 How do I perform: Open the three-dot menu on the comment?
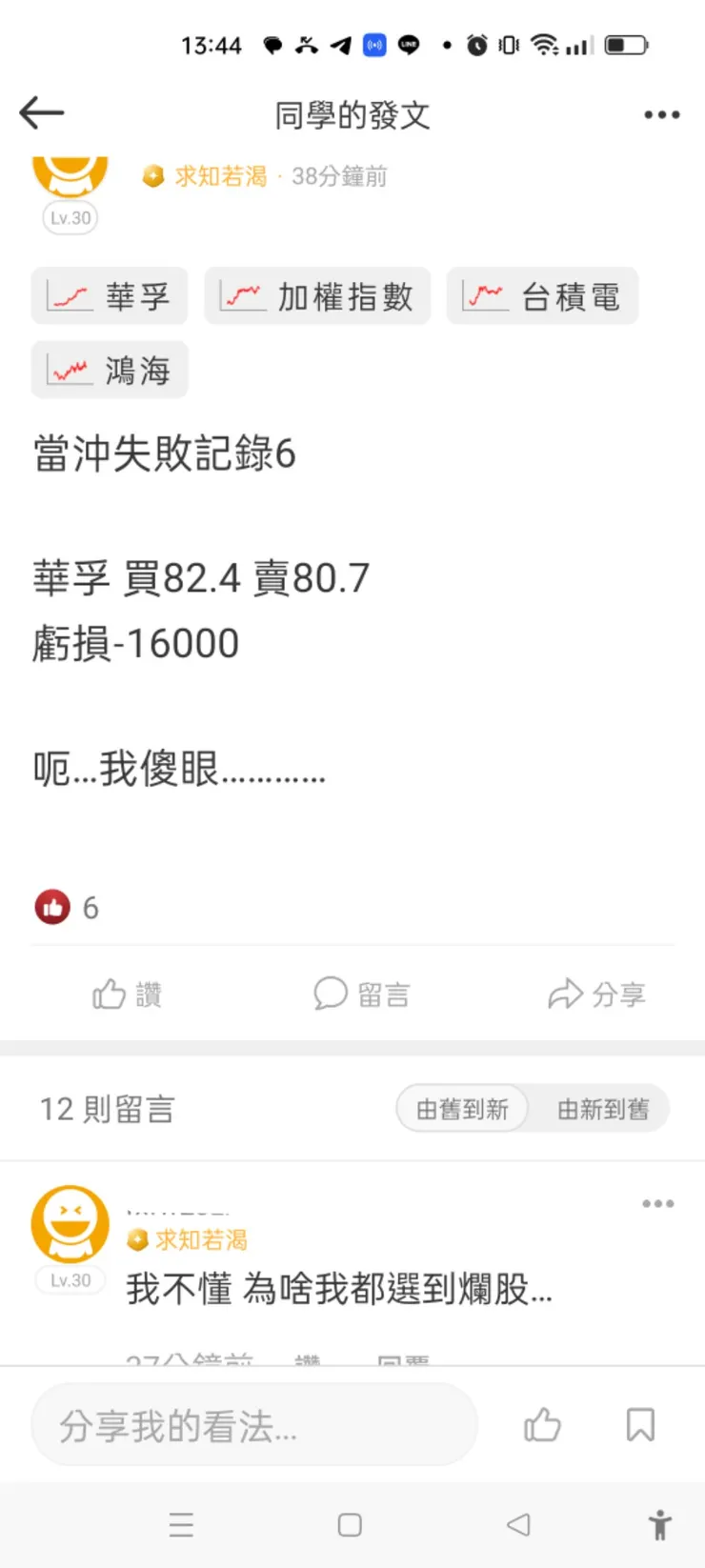(x=658, y=1204)
